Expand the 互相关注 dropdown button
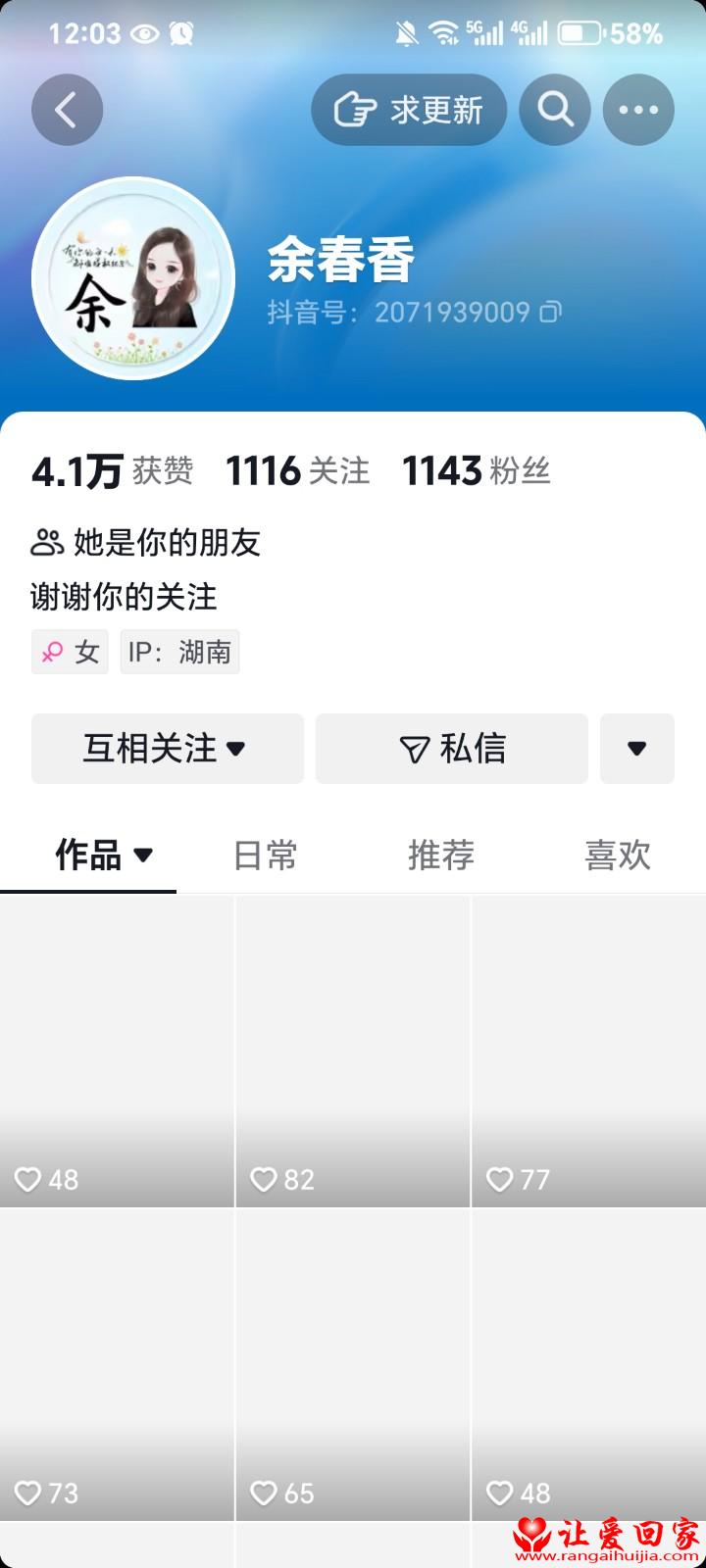Viewport: 706px width, 1568px height. (168, 749)
